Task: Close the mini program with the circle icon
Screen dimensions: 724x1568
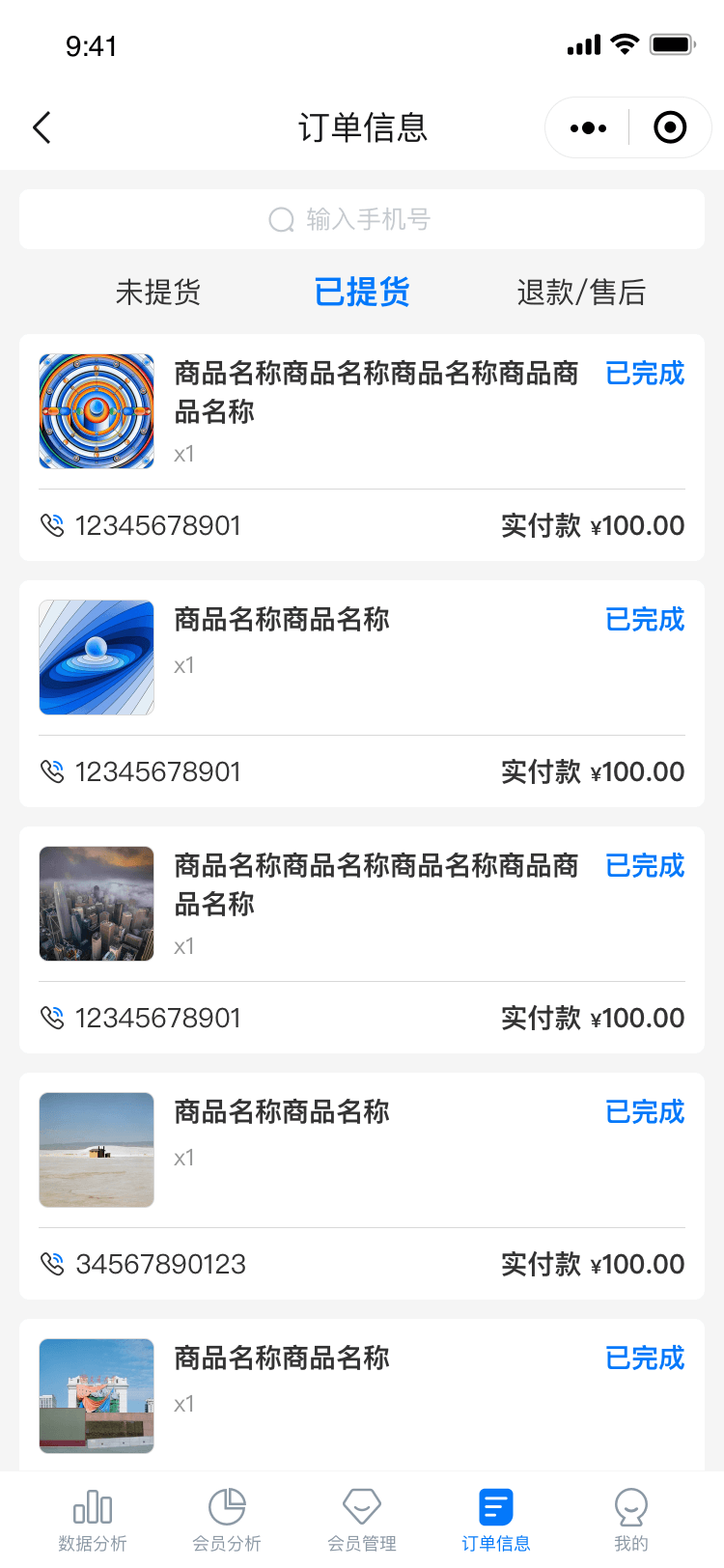Action: [x=670, y=127]
